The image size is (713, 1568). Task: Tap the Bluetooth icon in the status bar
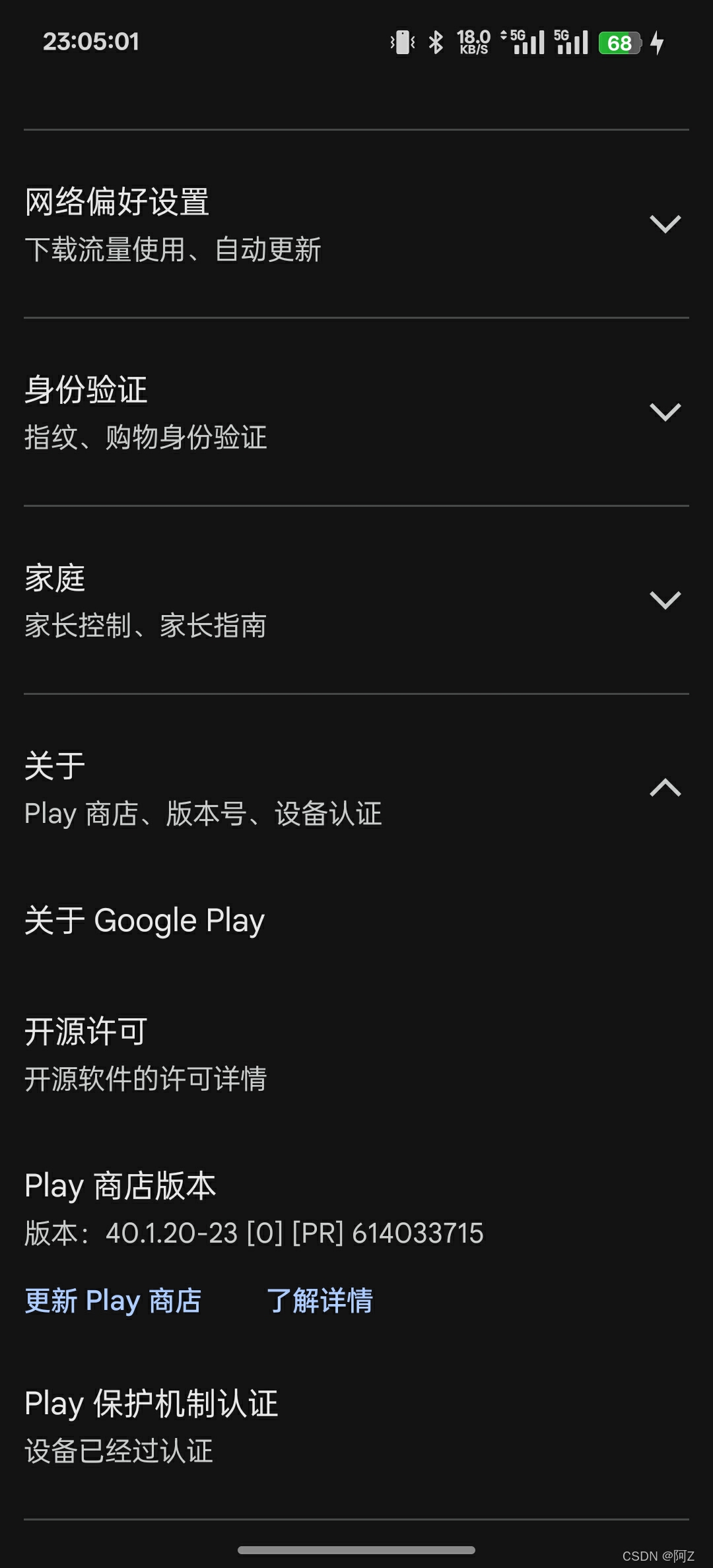tap(434, 42)
